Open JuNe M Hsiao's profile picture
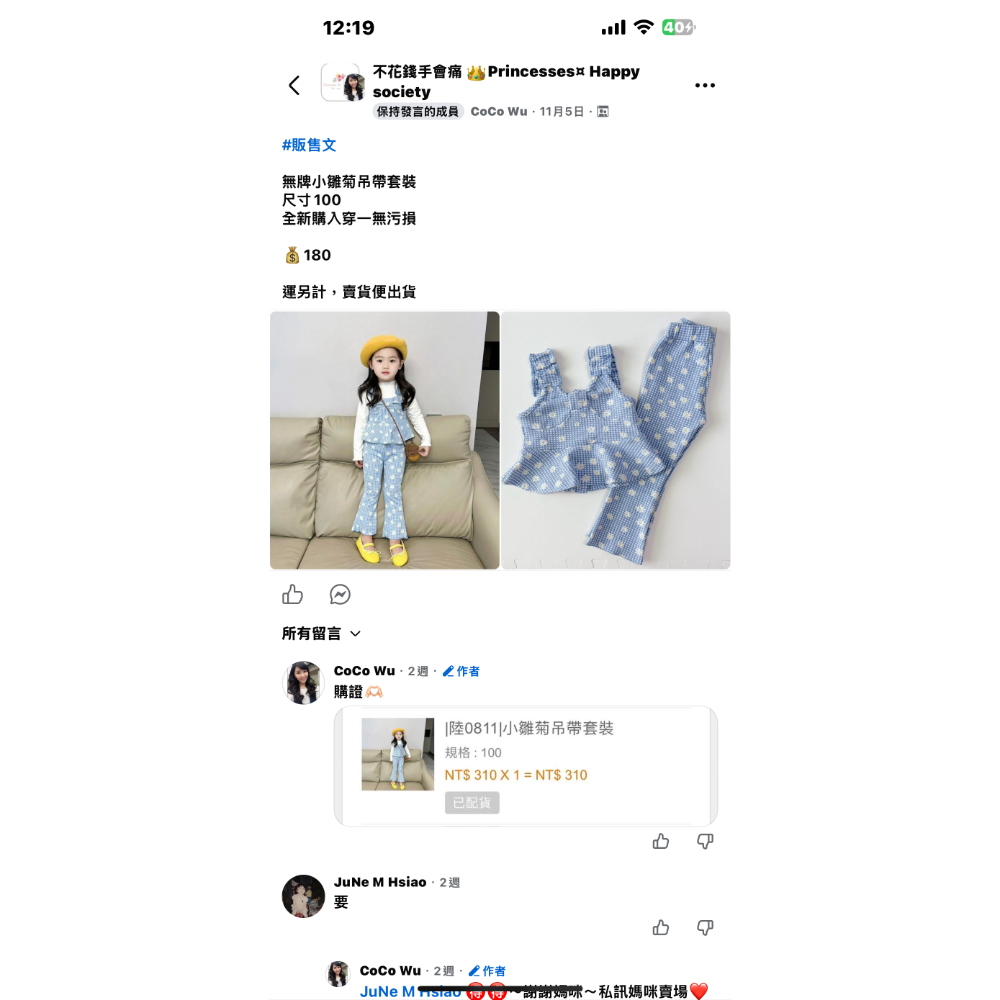This screenshot has height=1000, width=1000. (x=303, y=896)
